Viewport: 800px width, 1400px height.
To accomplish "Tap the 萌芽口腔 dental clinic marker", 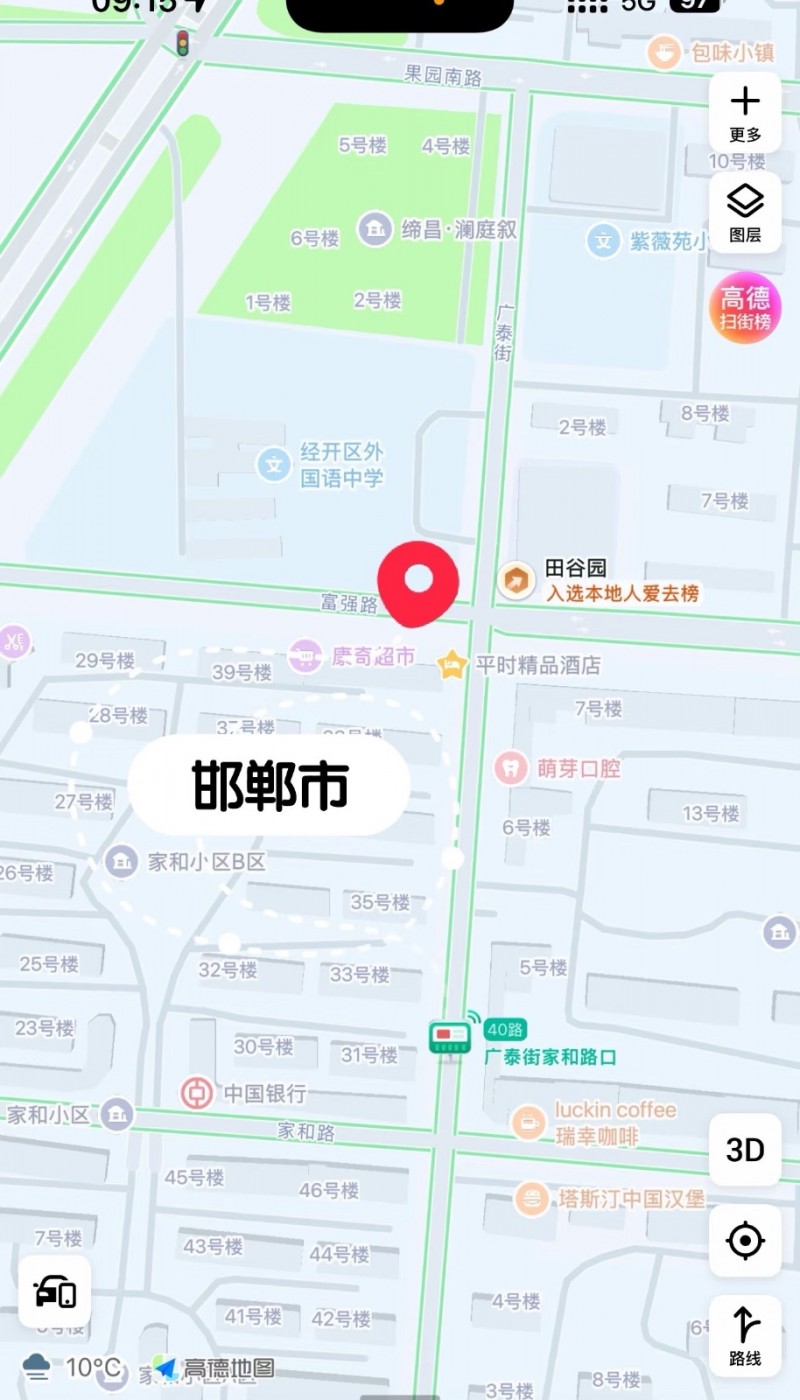I will coord(511,767).
